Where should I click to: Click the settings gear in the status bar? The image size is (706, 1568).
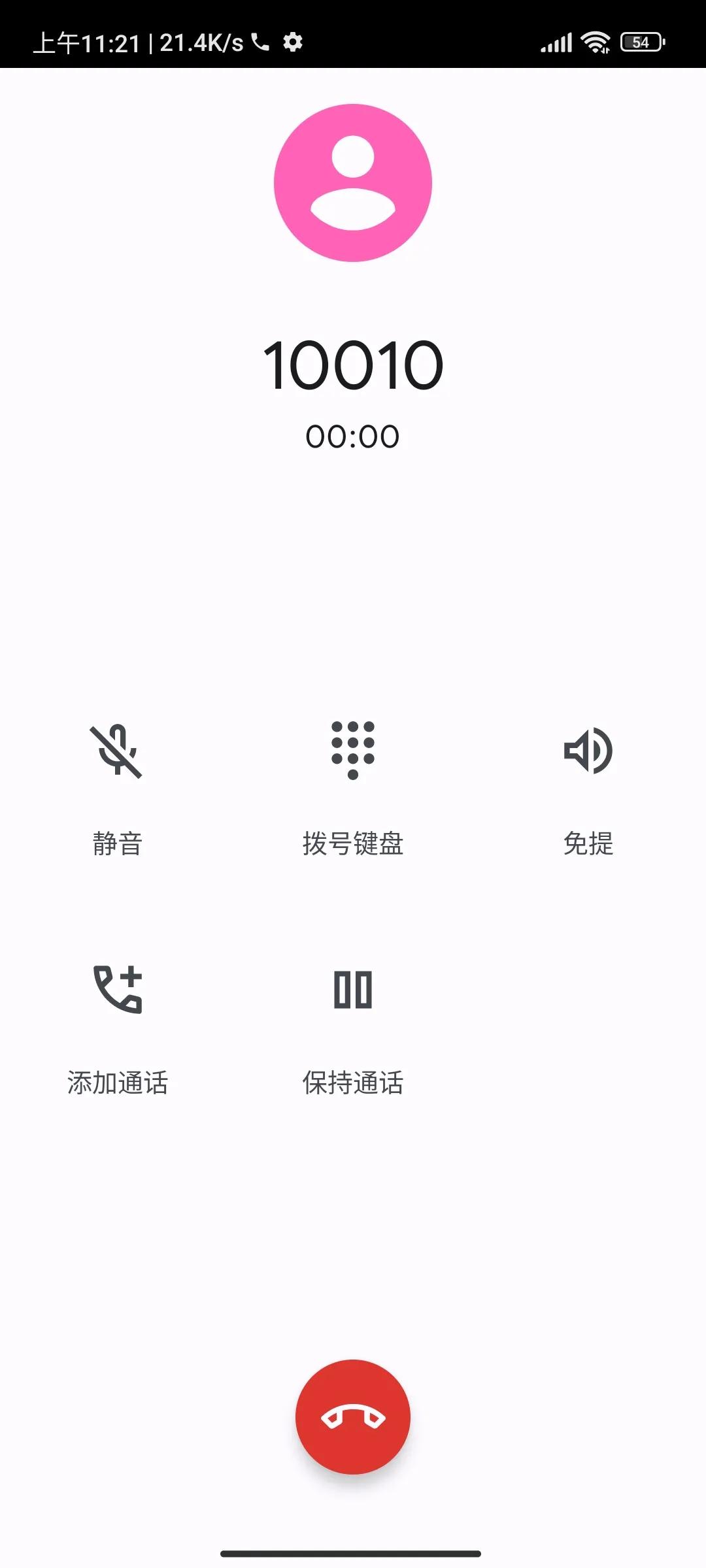[294, 41]
